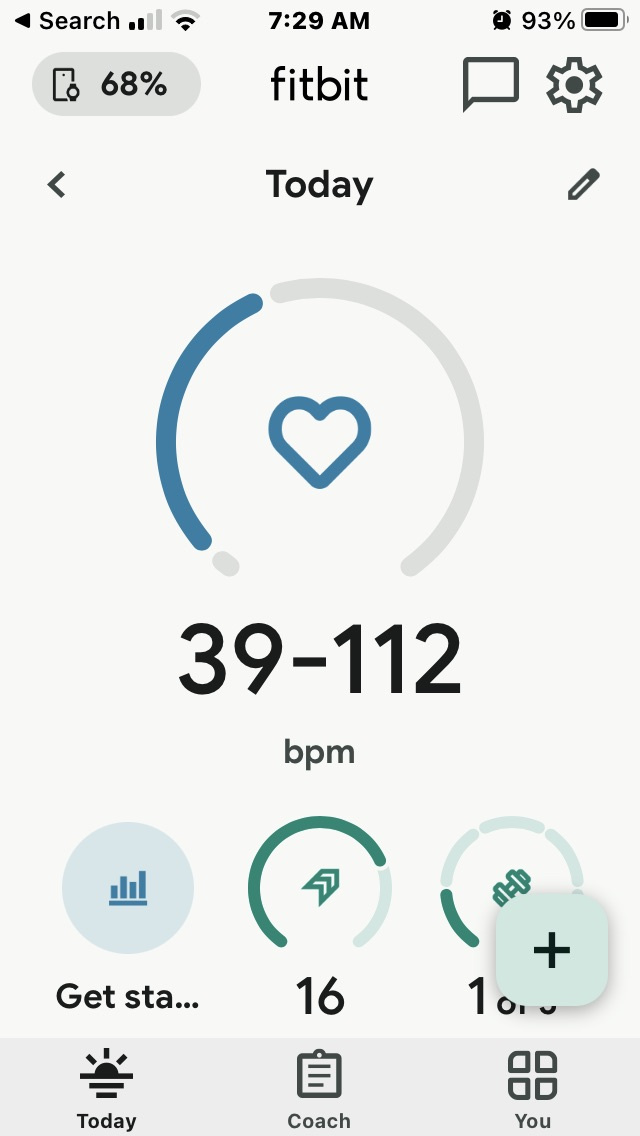Open settings via the gear icon
640x1136 pixels.
[x=574, y=84]
